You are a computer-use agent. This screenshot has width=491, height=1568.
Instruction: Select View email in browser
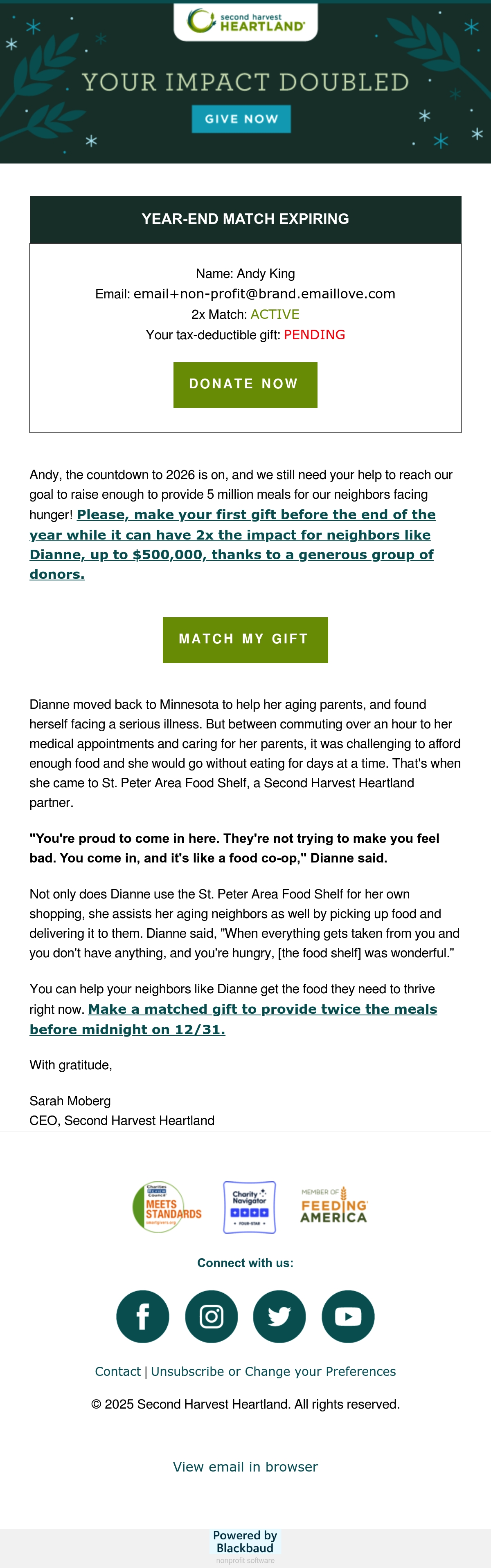coord(245,1467)
